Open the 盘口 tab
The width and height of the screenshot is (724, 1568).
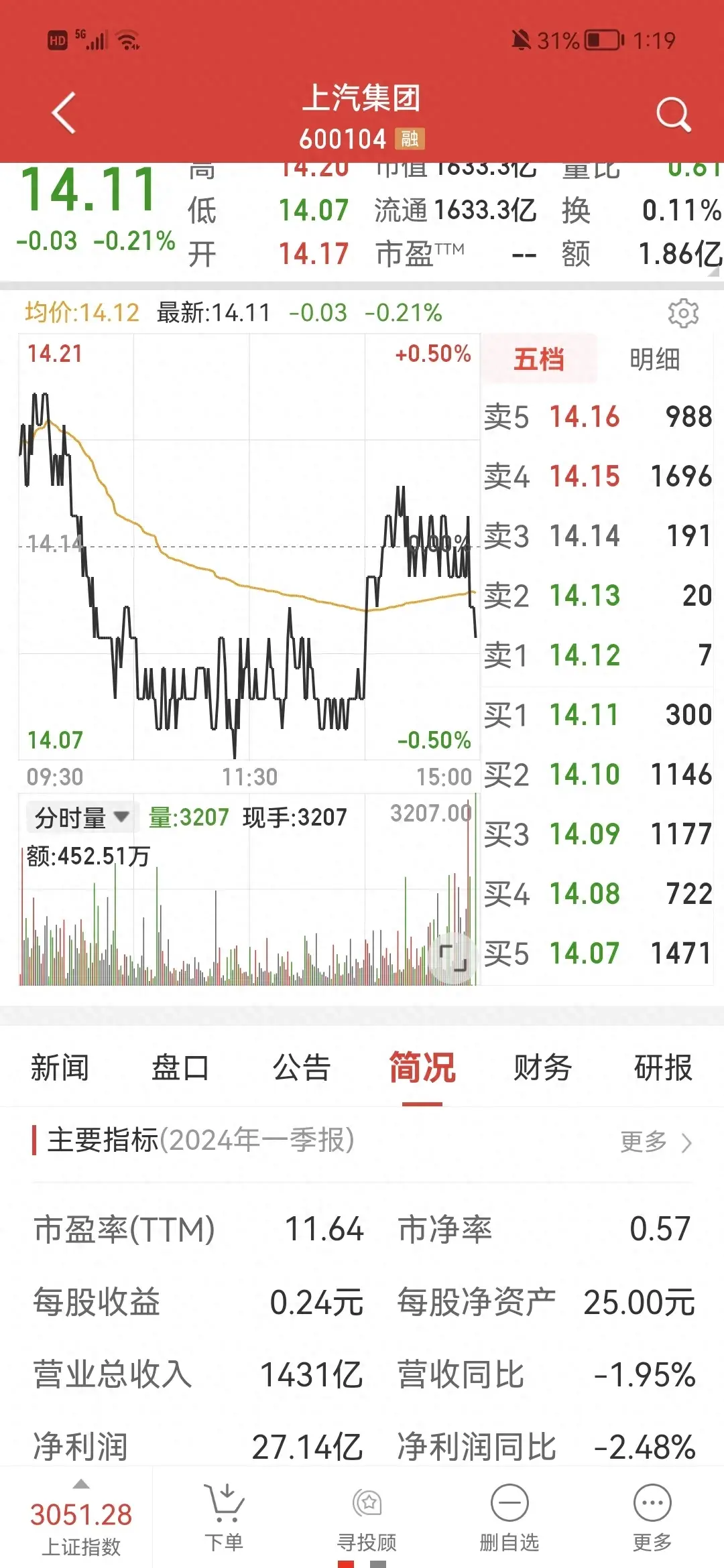coord(180,1067)
